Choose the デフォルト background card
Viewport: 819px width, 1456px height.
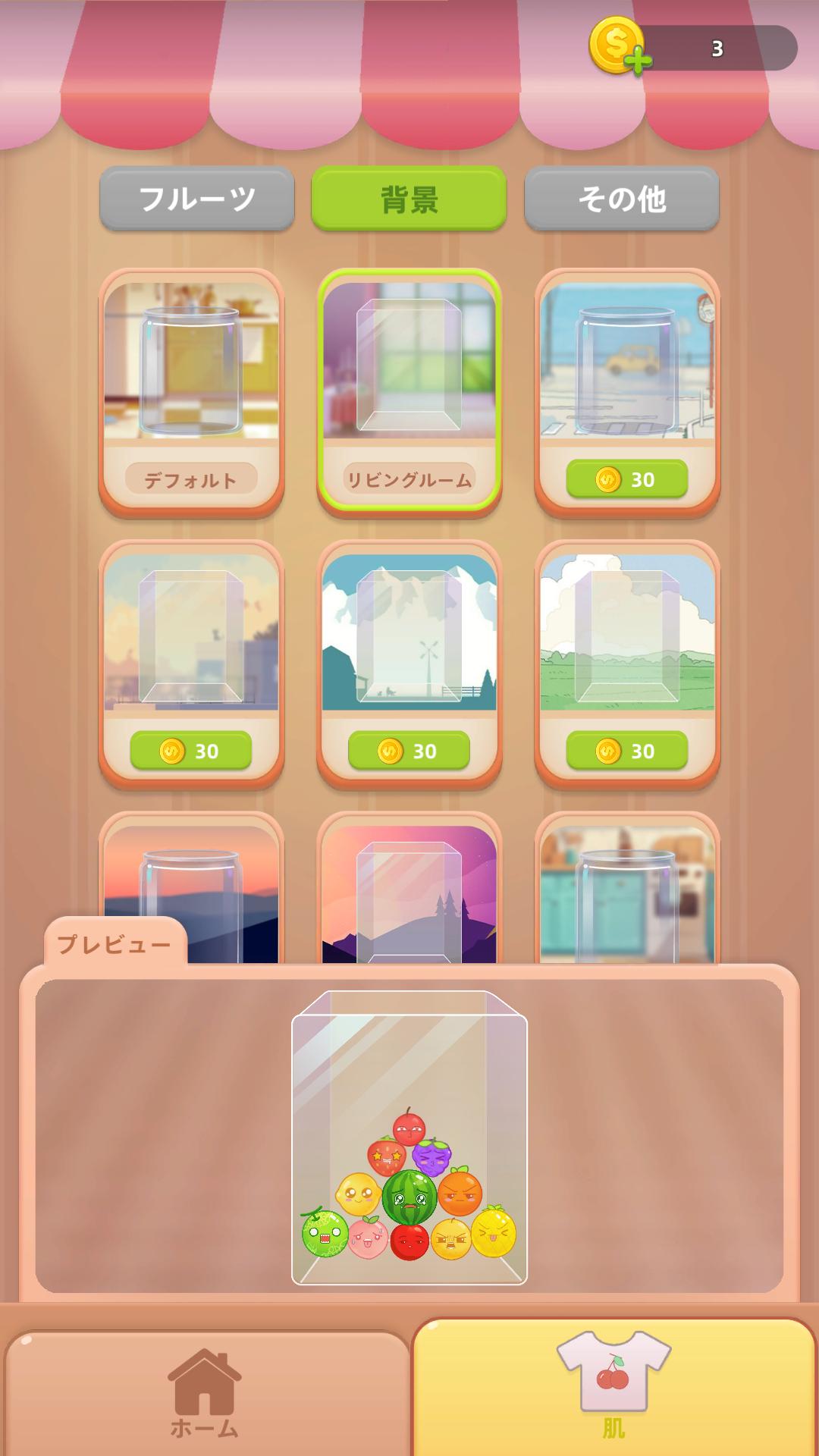191,391
